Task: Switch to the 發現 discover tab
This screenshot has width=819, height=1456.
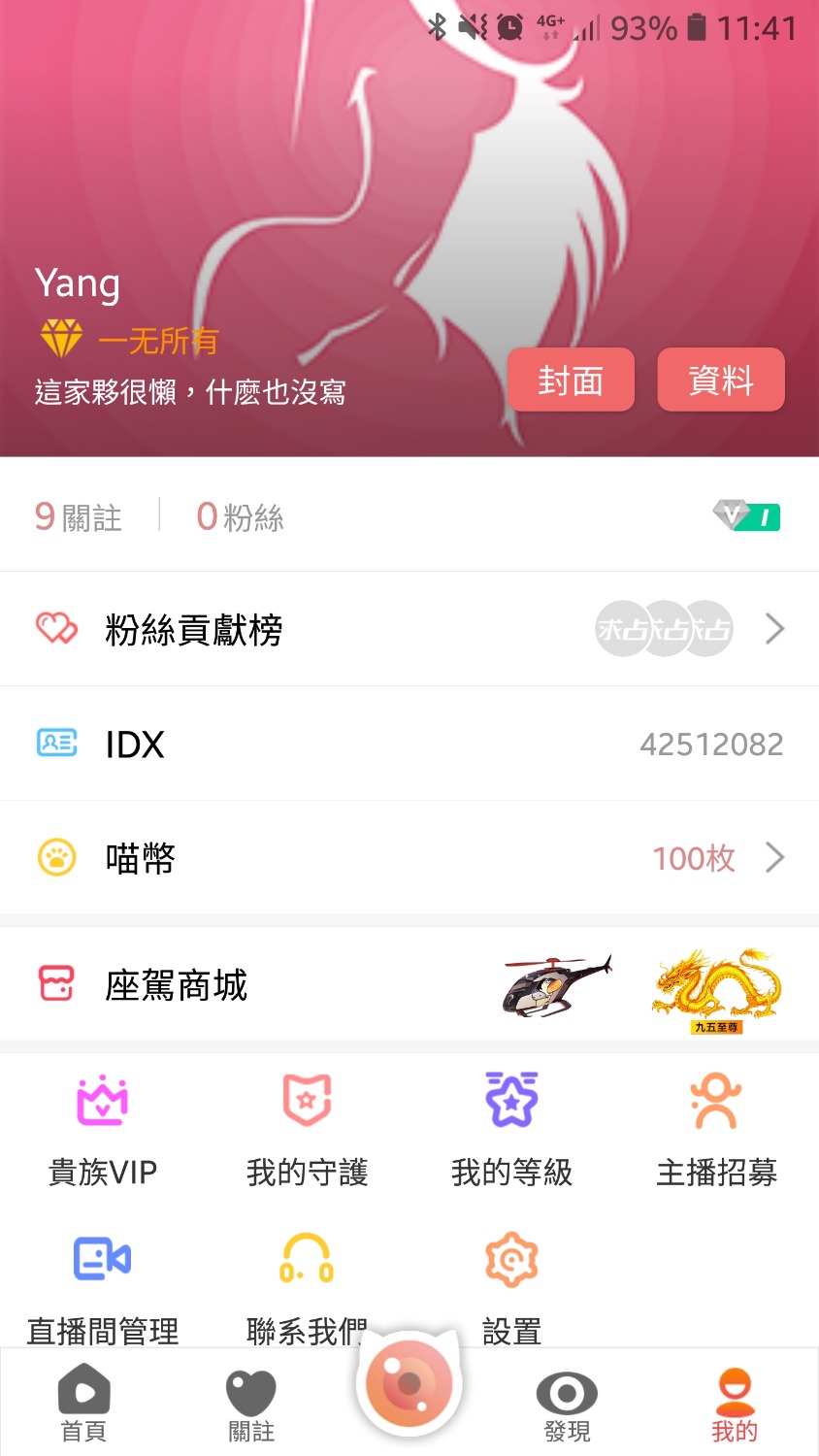Action: tap(567, 1404)
